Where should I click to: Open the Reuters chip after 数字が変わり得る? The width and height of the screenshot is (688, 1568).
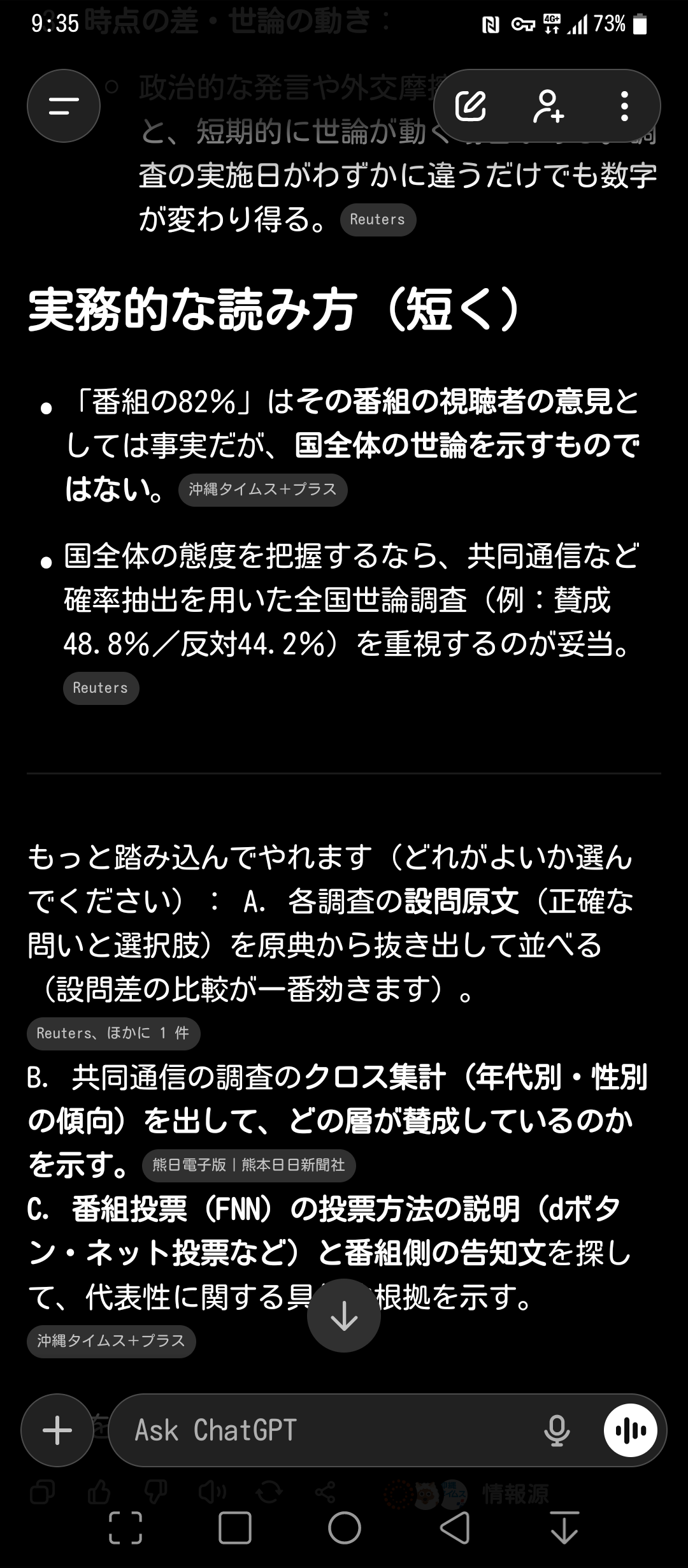[x=377, y=220]
